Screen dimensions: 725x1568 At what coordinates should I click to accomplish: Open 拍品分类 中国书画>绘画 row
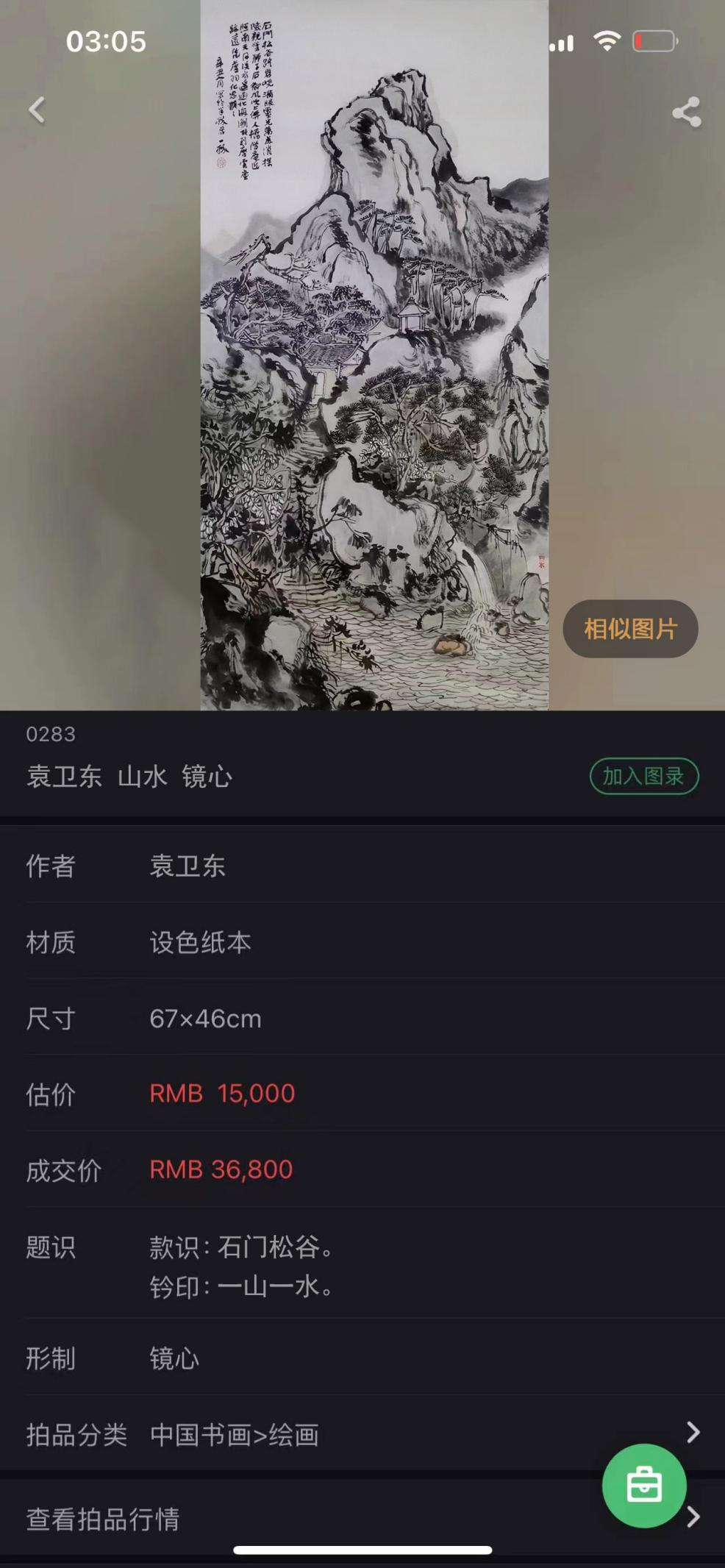point(362,1434)
